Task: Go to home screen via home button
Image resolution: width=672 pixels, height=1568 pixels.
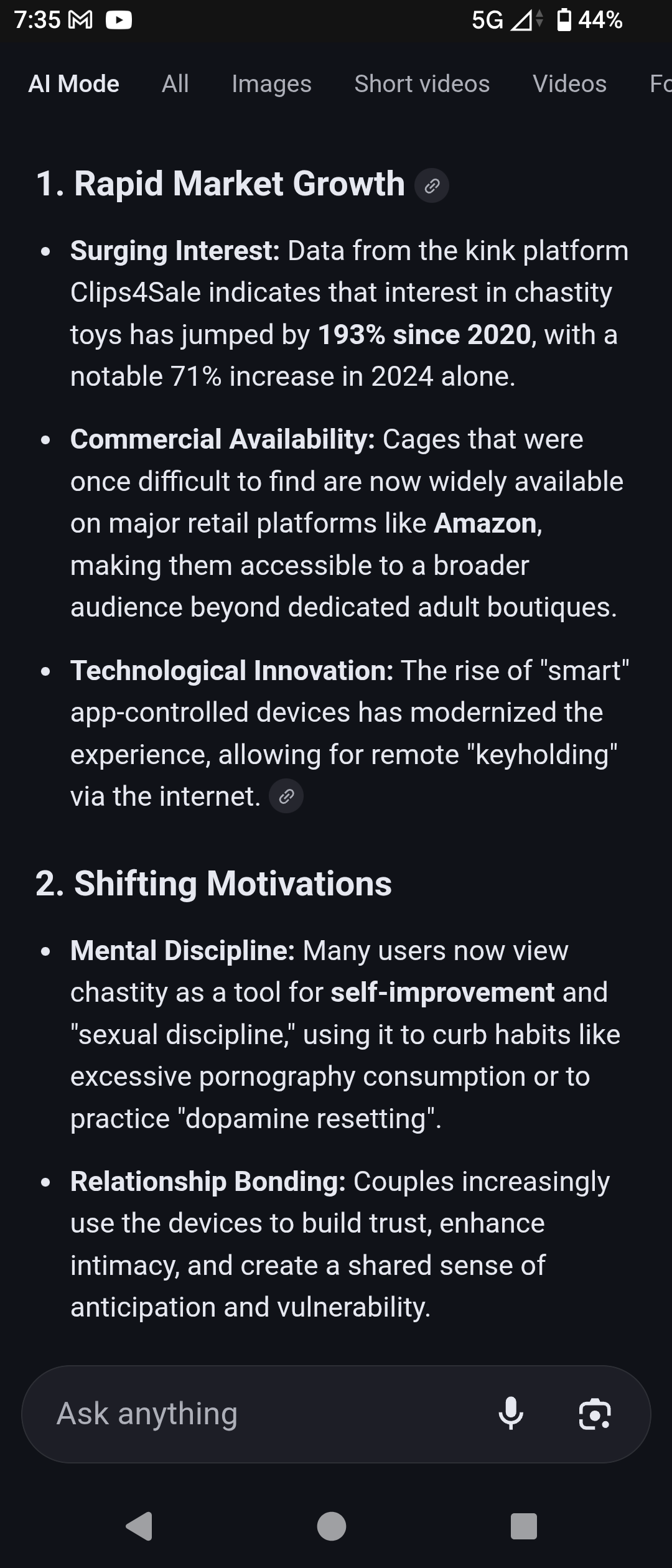Action: (x=332, y=1526)
